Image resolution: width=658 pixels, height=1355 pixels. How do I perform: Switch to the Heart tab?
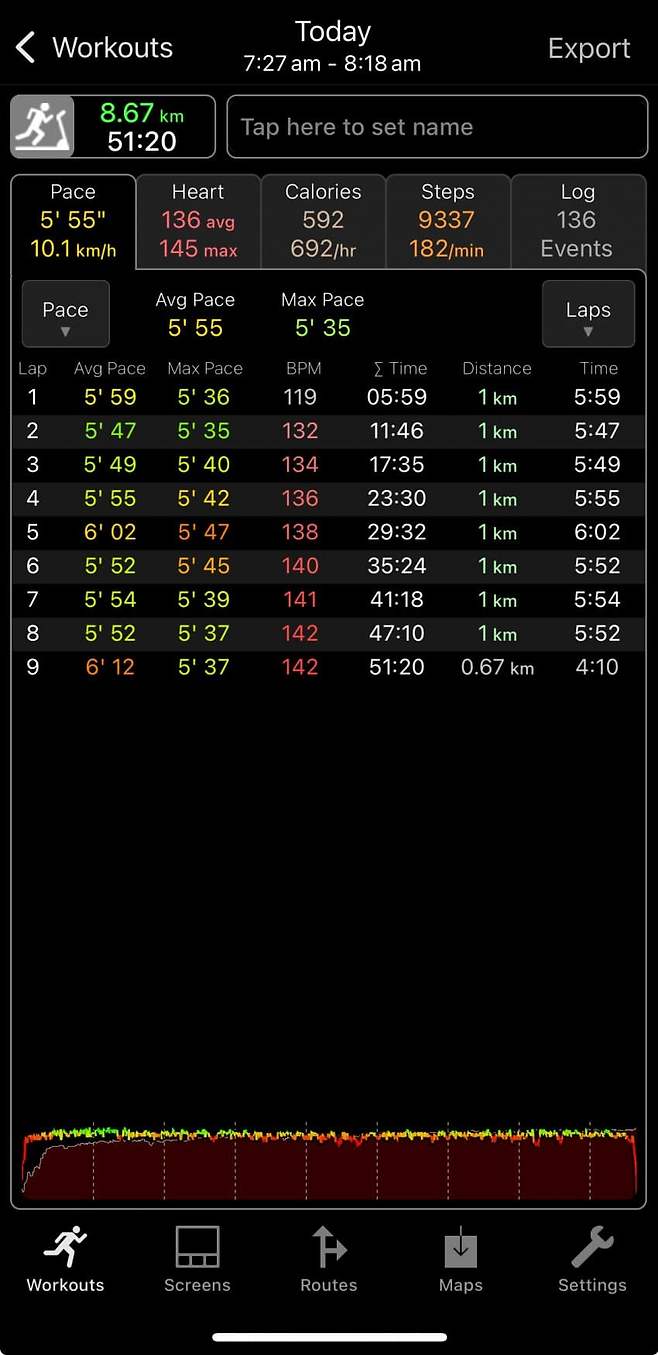pos(198,221)
